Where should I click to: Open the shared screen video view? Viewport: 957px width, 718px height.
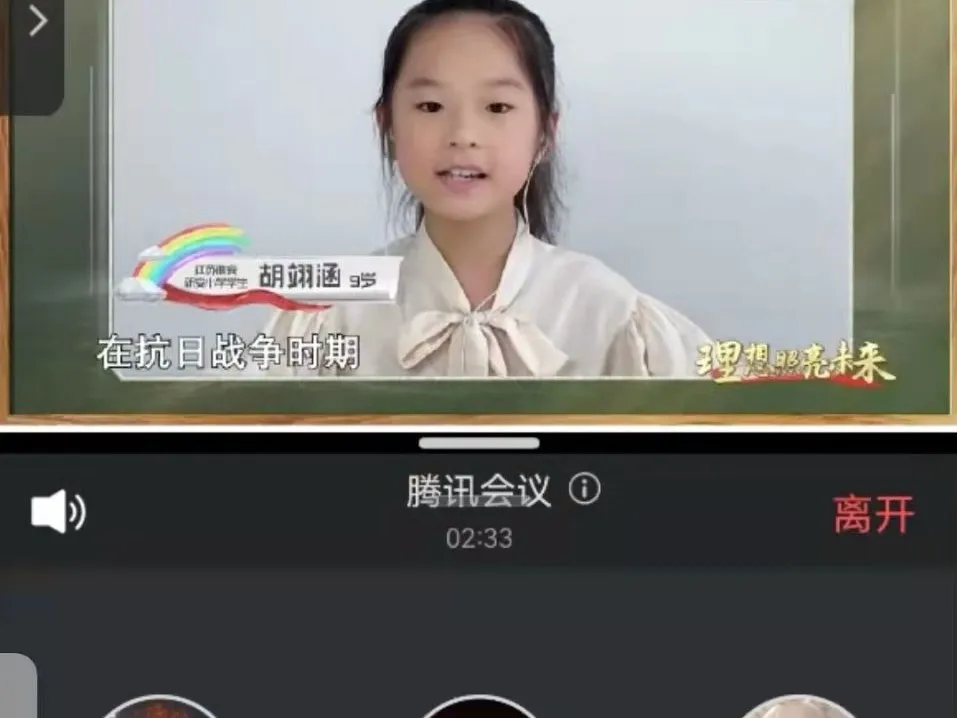[x=478, y=210]
